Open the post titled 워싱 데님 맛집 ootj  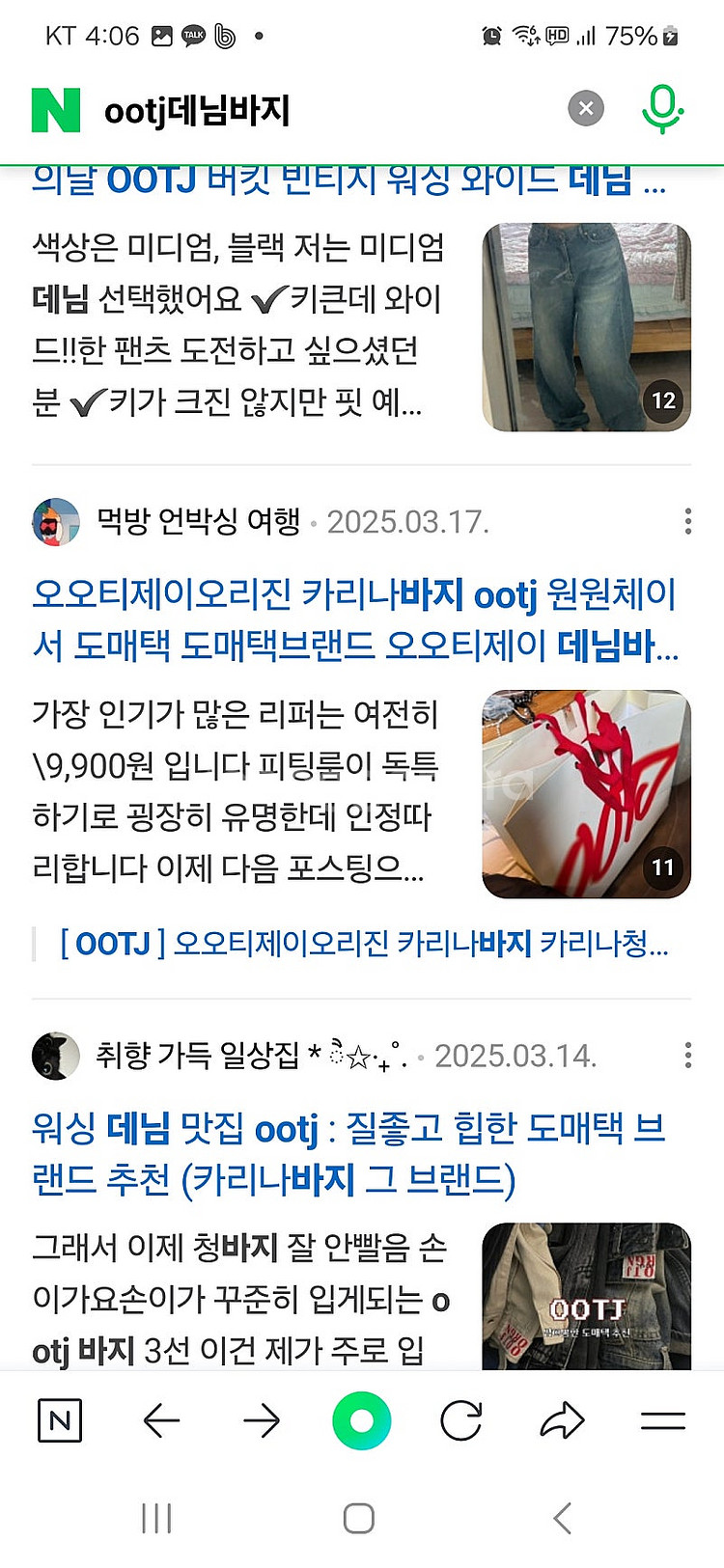[x=348, y=1153]
